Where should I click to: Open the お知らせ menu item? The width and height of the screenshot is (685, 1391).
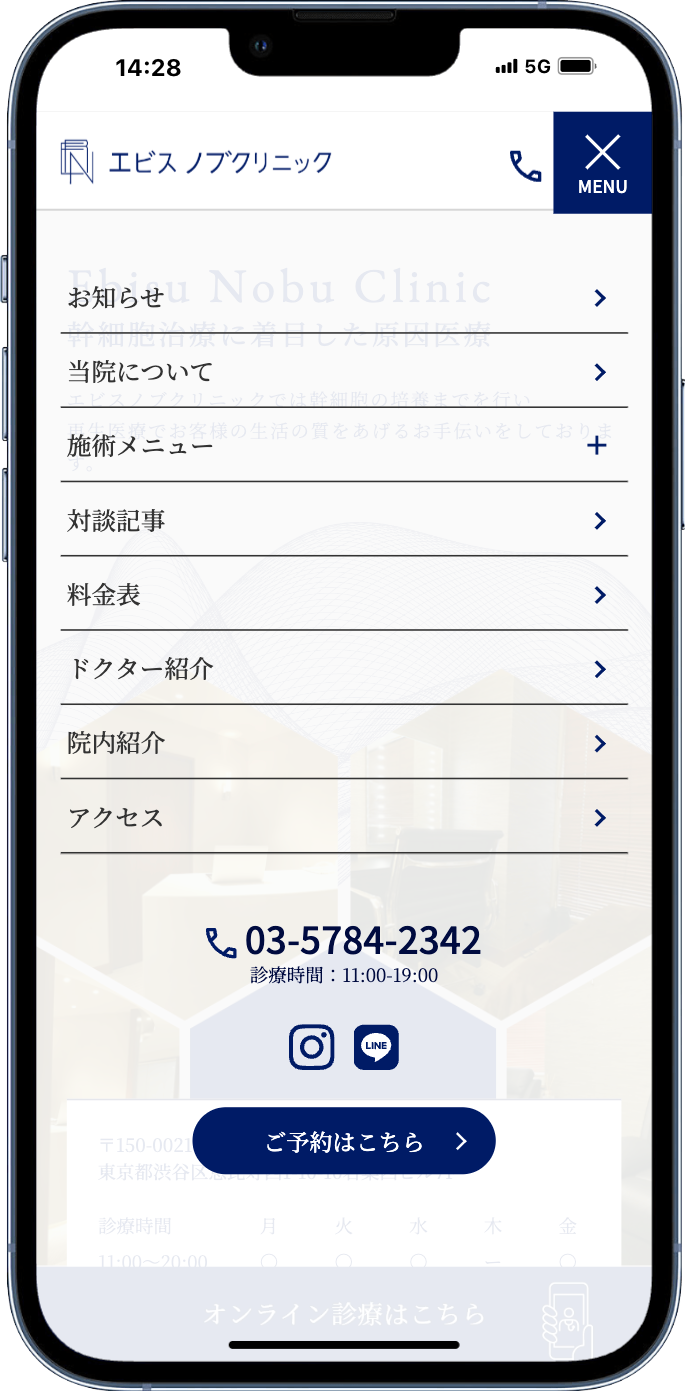(x=343, y=298)
